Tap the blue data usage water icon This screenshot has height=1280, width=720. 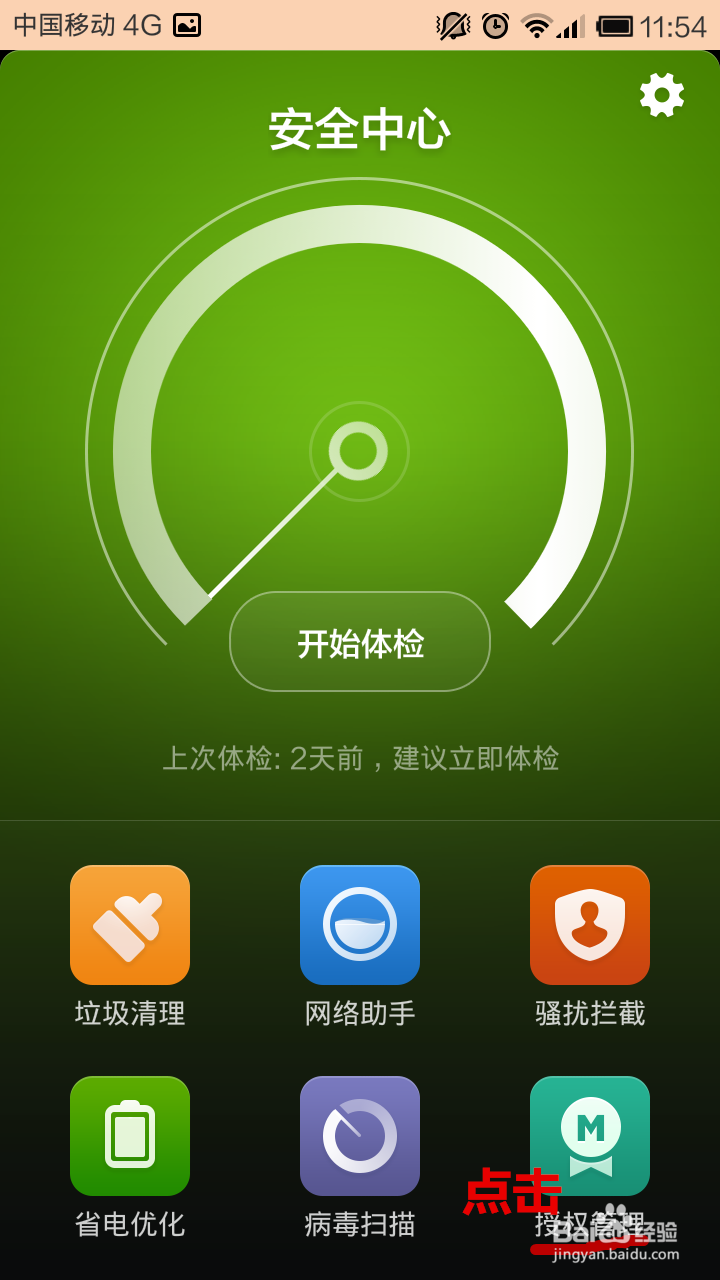point(360,924)
